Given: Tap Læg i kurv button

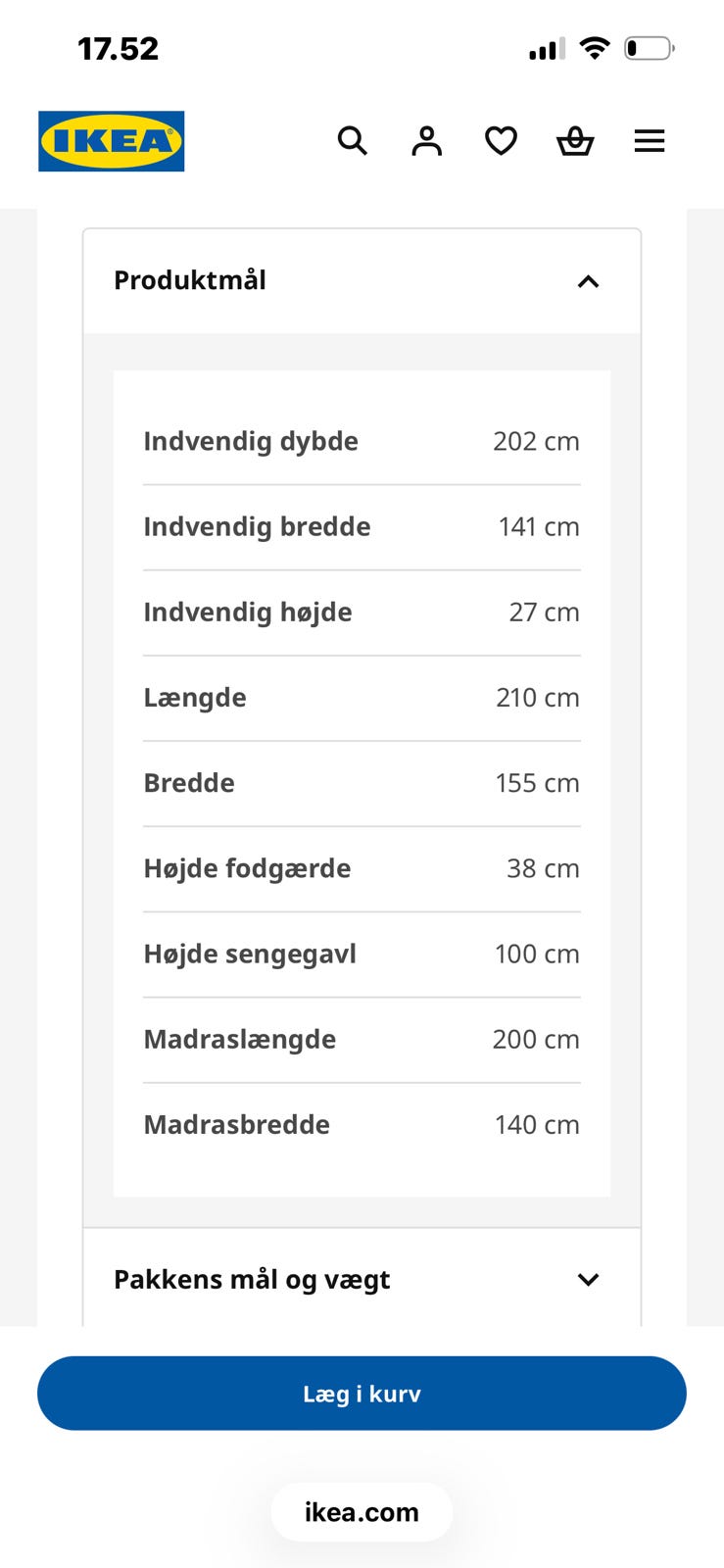Looking at the screenshot, I should (x=362, y=1394).
